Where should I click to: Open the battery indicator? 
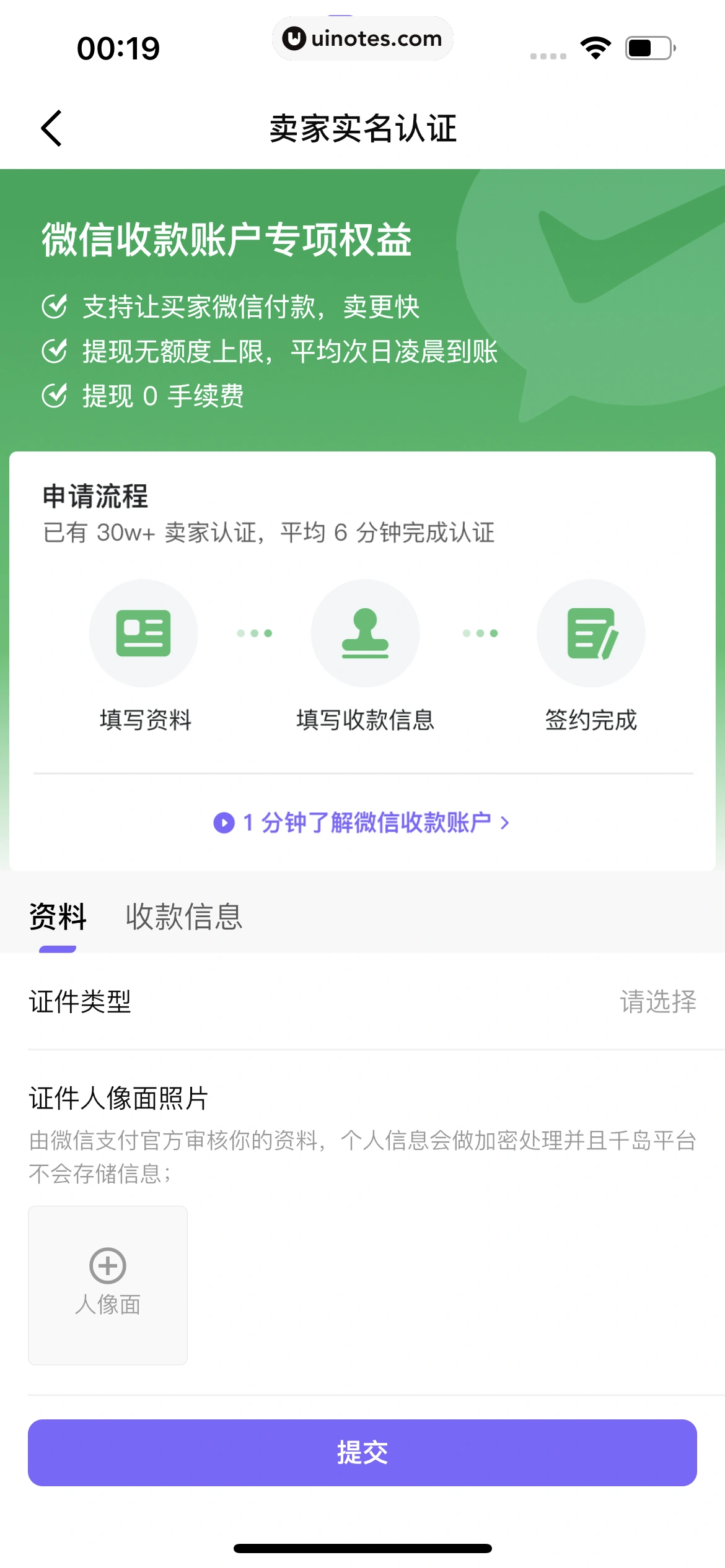pos(648,46)
